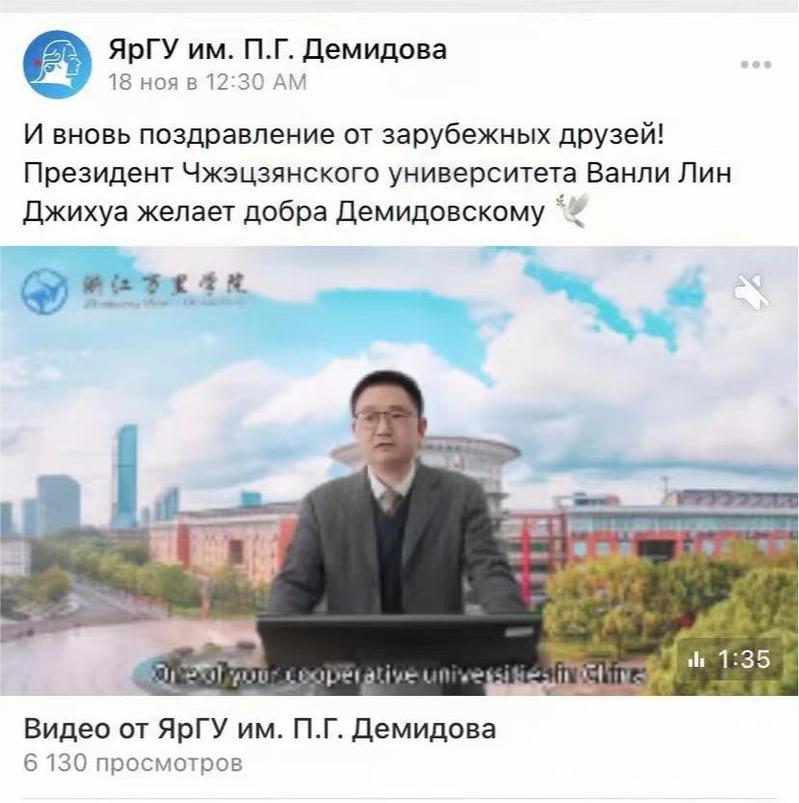Open ЯрГУ им. П.Г. Демидова profile avatar
The width and height of the screenshot is (799, 803).
point(57,63)
